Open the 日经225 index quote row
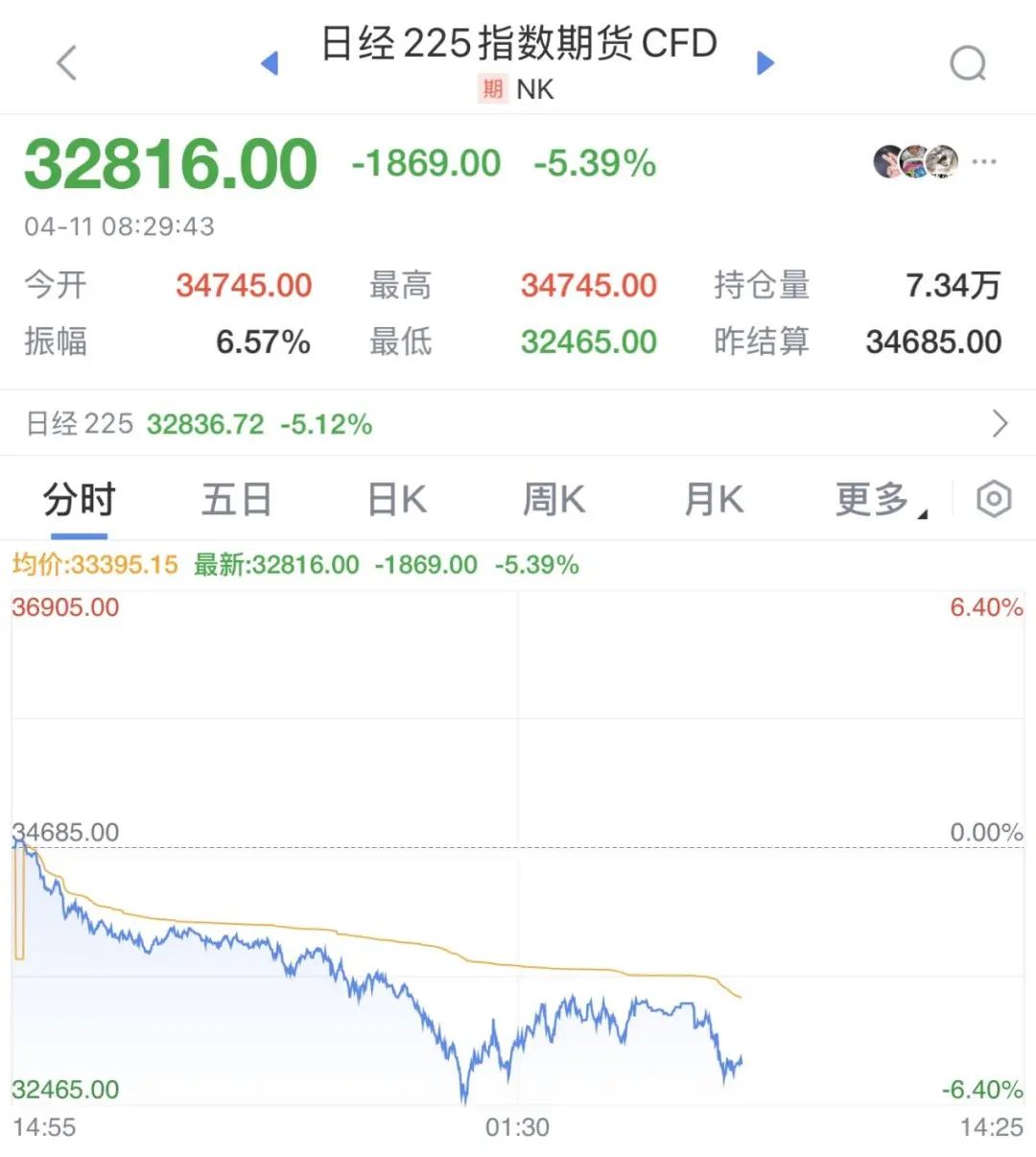The width and height of the screenshot is (1036, 1157). (518, 423)
